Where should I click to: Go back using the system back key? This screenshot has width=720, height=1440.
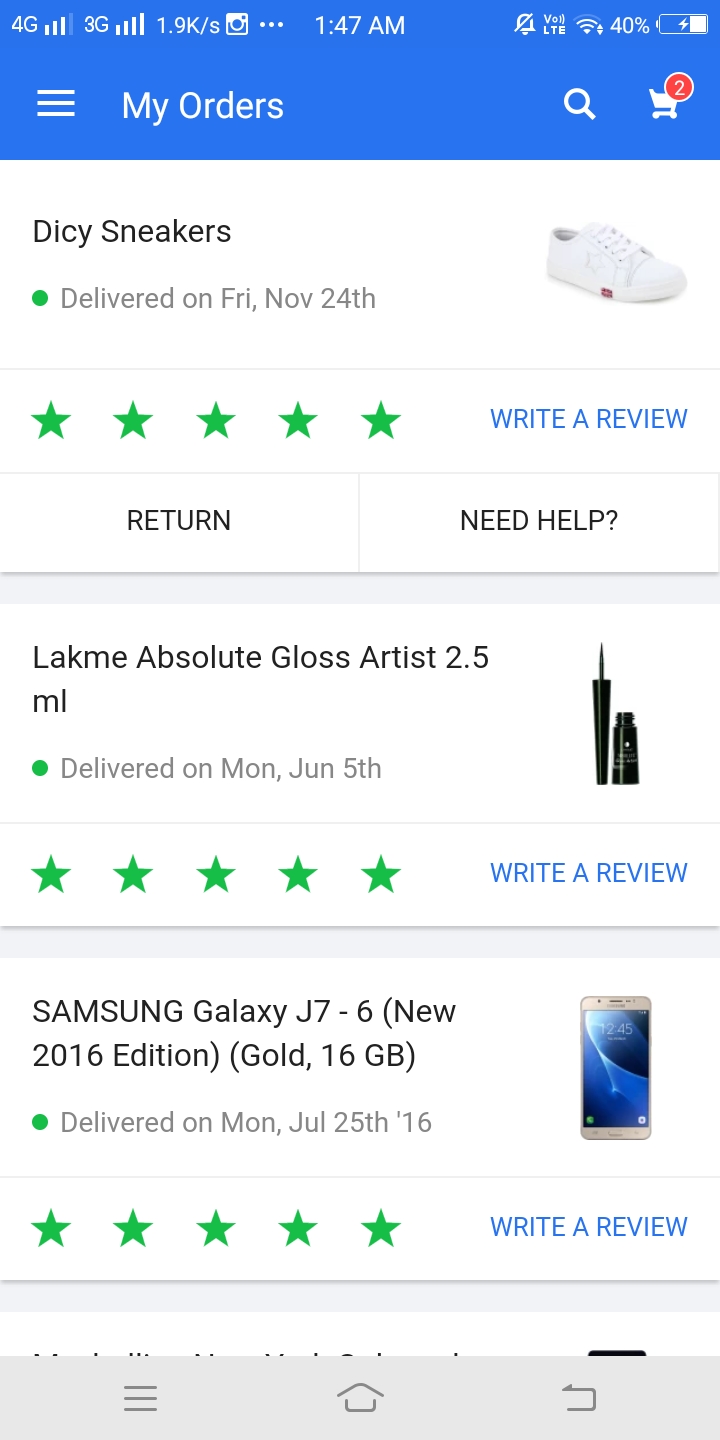pos(579,1398)
